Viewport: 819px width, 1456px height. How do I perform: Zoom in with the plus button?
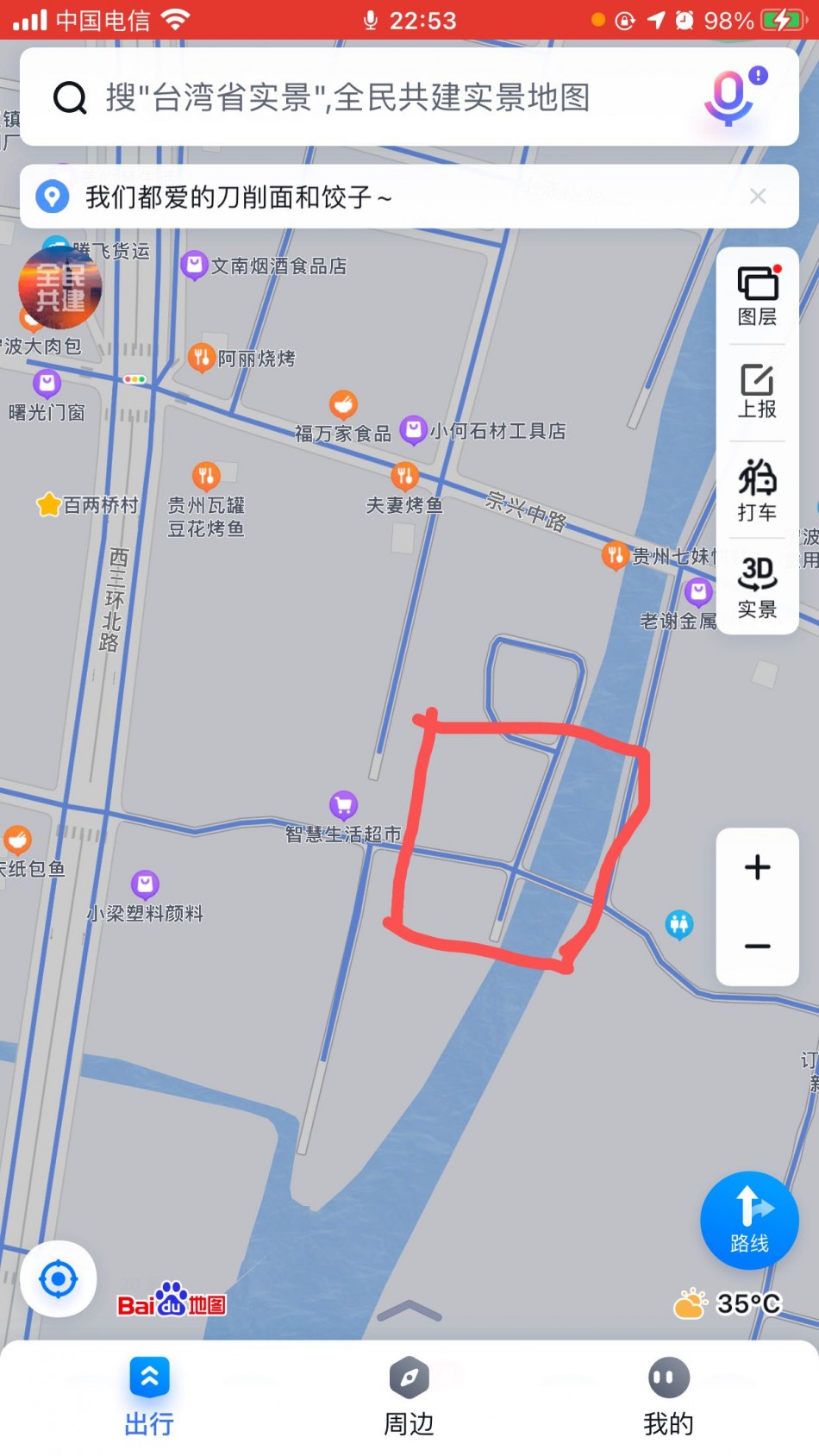tap(757, 867)
